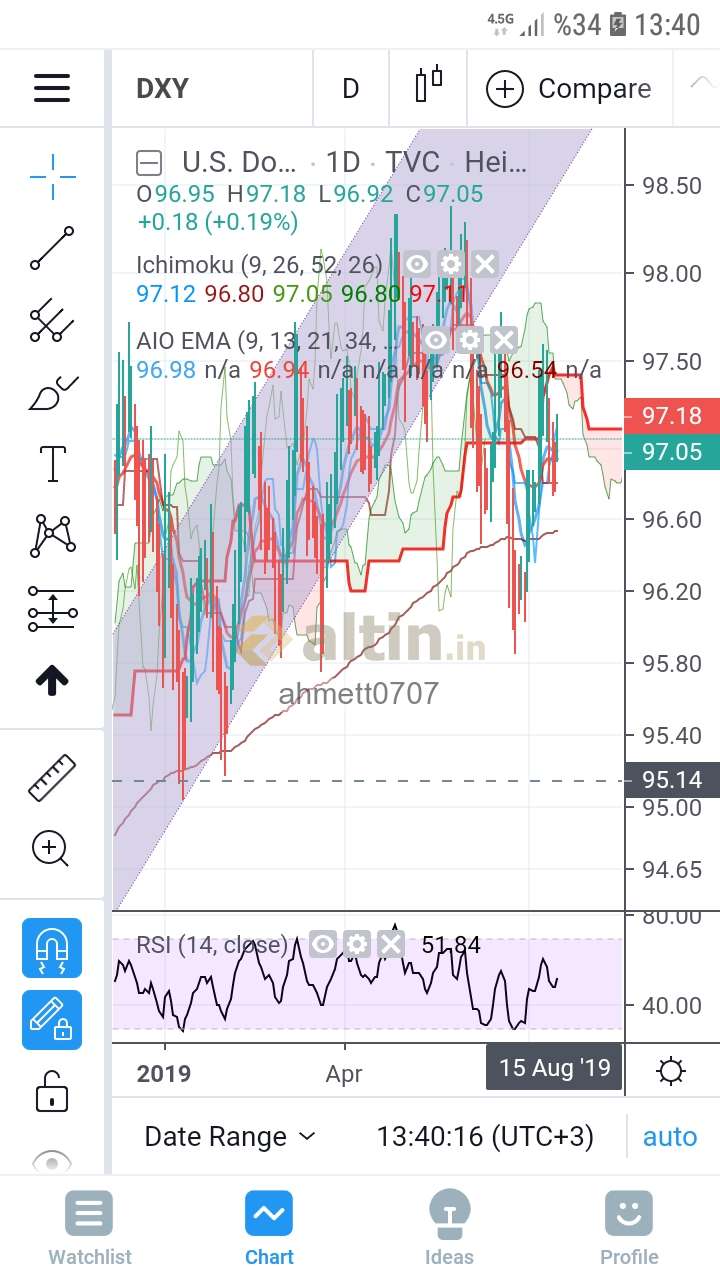The image size is (720, 1280).
Task: Open the Date Range dropdown
Action: pyautogui.click(x=230, y=1137)
